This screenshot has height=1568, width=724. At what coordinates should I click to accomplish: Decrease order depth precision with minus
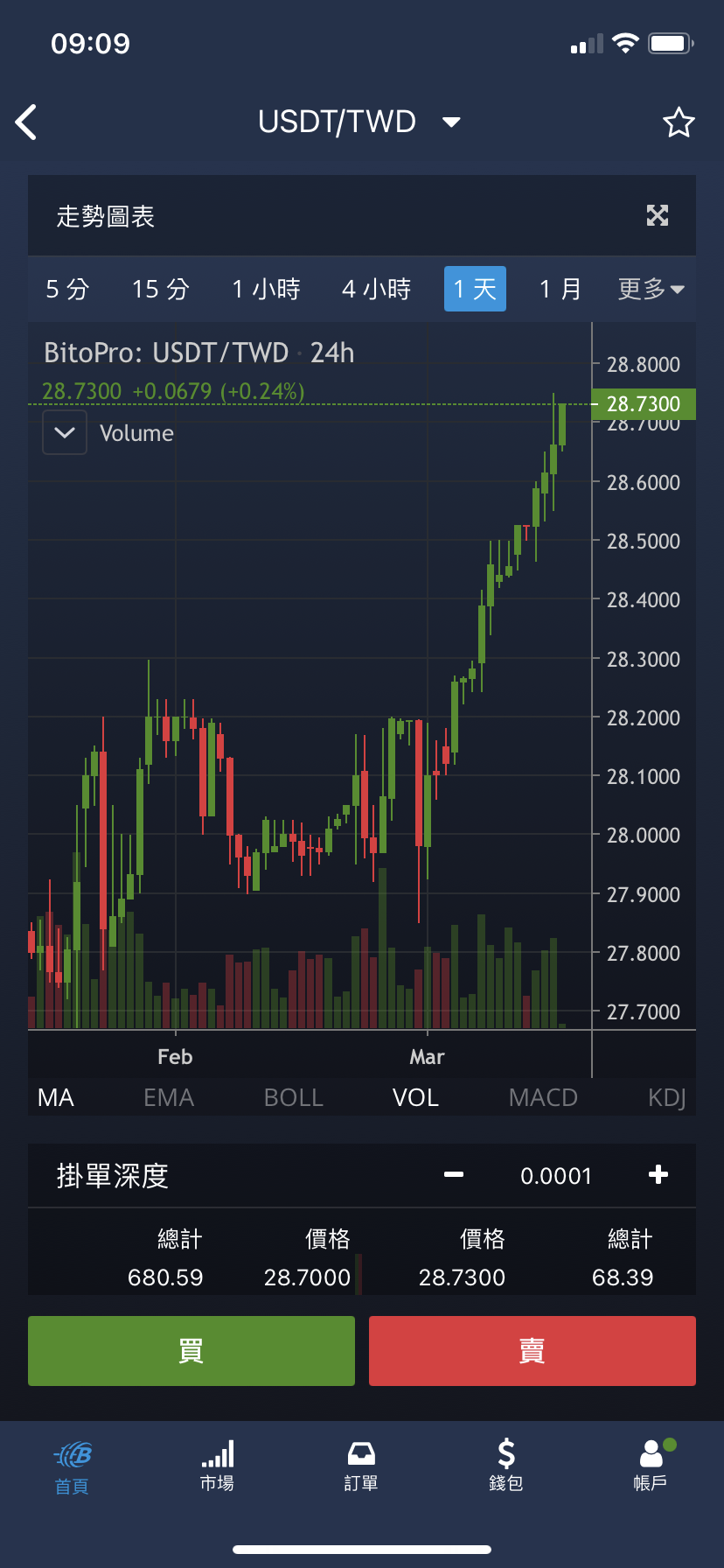[454, 1175]
